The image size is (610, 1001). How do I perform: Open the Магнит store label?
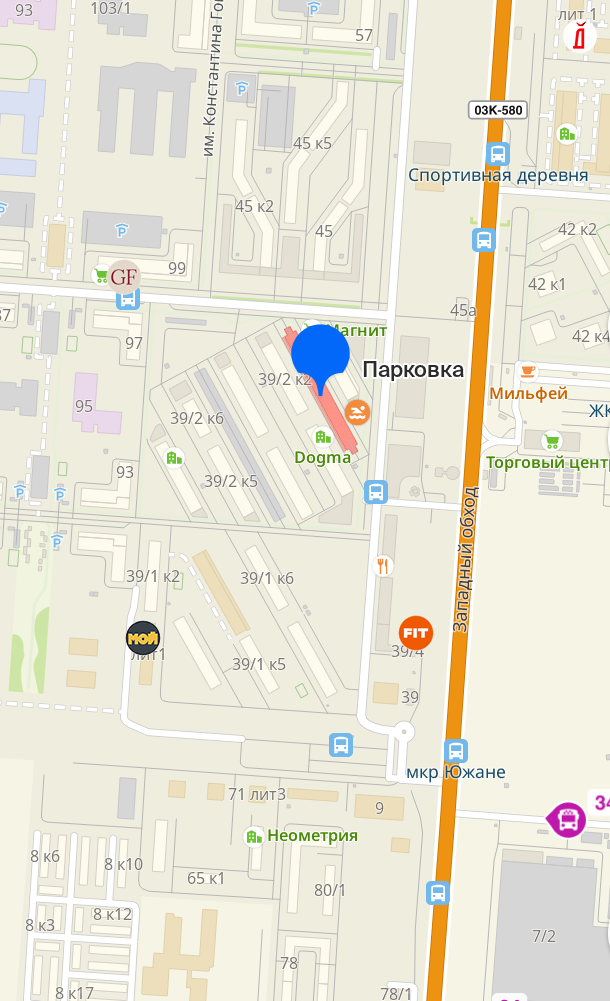coord(358,329)
